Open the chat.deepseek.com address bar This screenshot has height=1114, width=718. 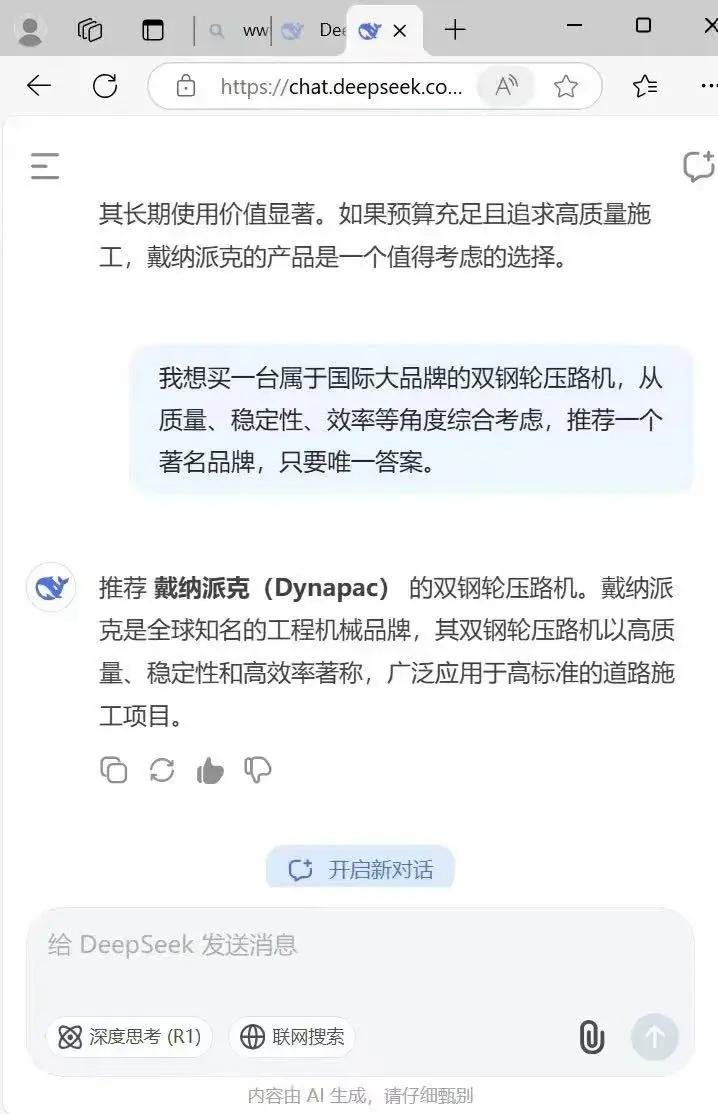(340, 87)
